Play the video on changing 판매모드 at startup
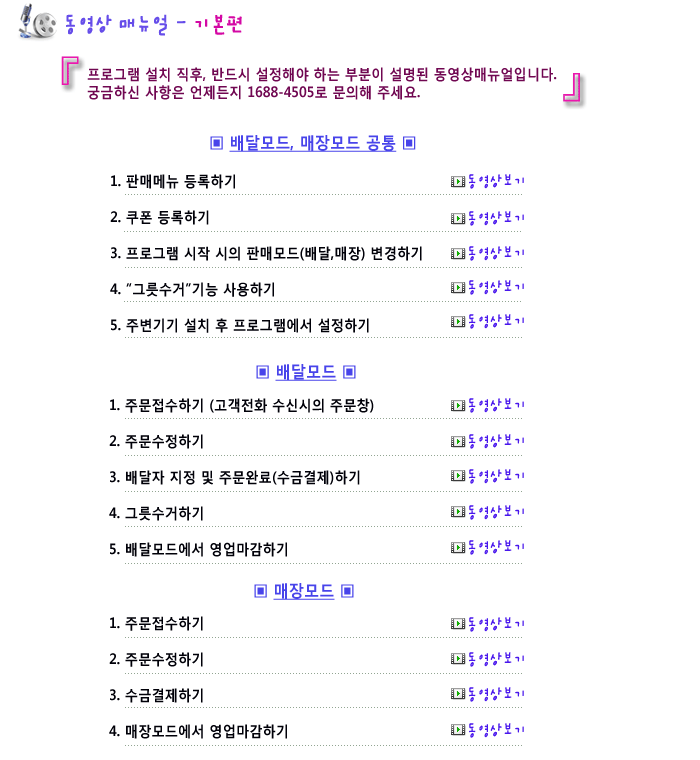Image resolution: width=700 pixels, height=760 pixels. (488, 253)
